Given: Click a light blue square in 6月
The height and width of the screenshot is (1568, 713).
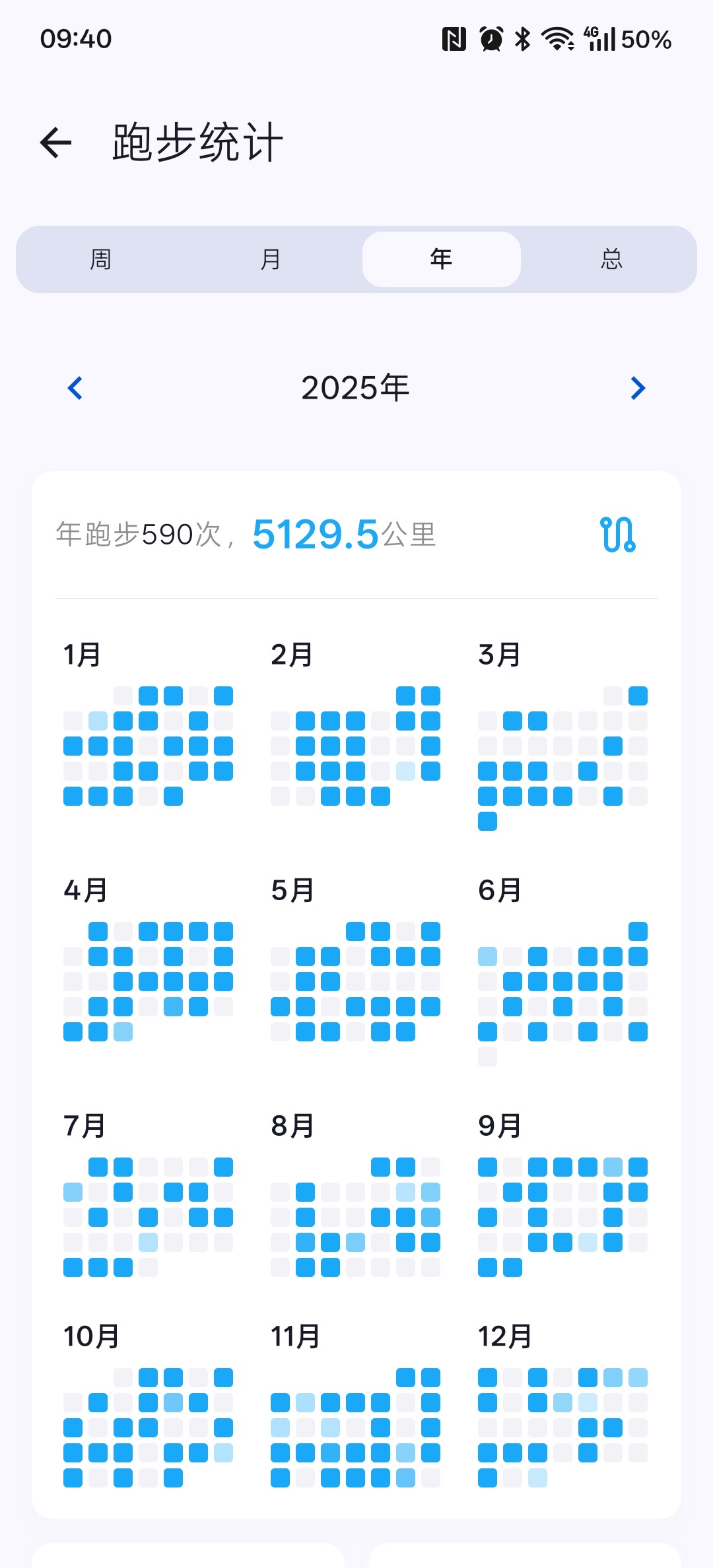Looking at the screenshot, I should [489, 956].
